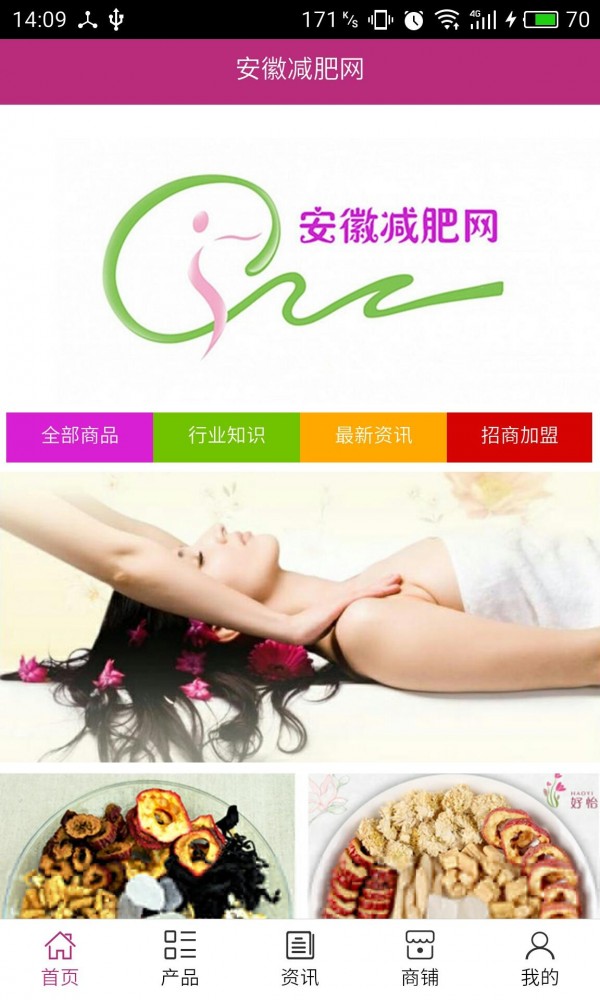600x1000 pixels.
Task: Switch to 我的 tab
Action: tap(540, 958)
